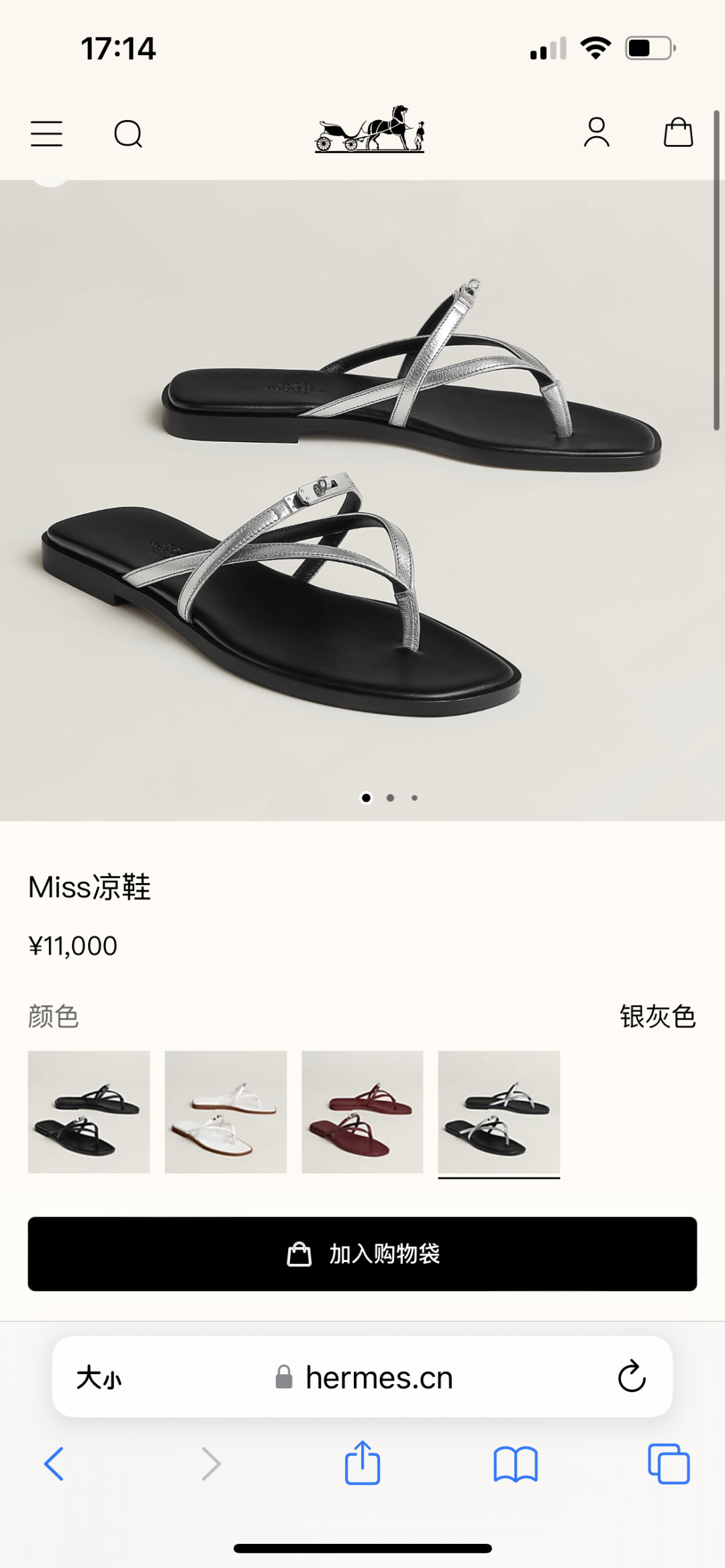Image resolution: width=725 pixels, height=1568 pixels.
Task: Open the shopping bag icon
Action: coord(678,132)
